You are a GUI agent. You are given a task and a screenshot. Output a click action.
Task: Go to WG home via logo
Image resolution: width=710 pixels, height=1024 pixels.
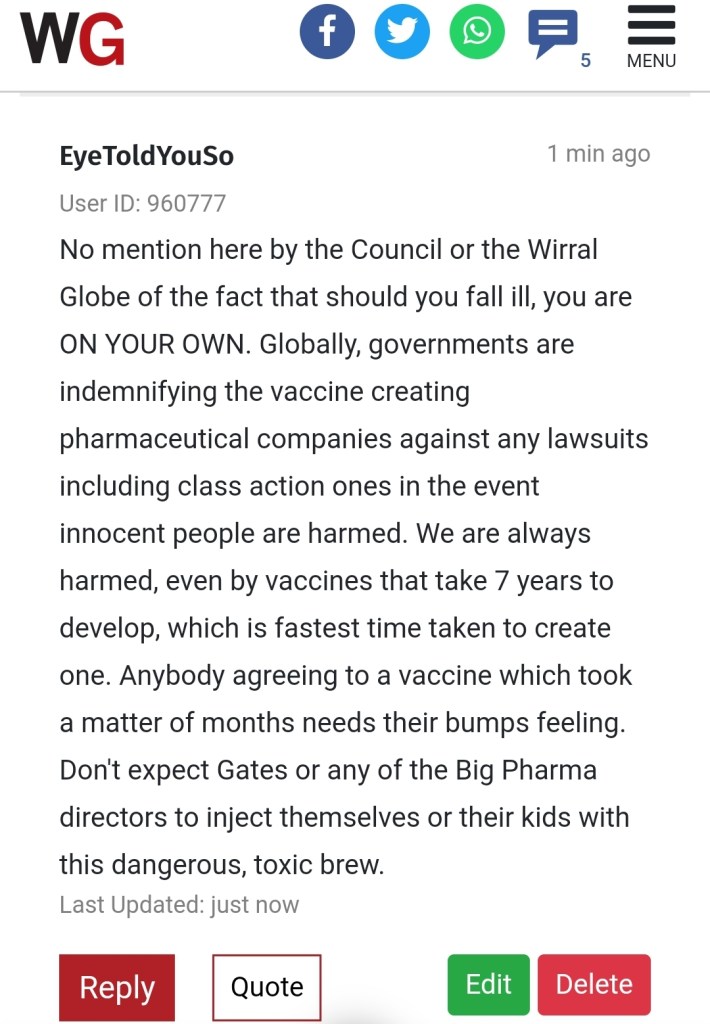click(72, 38)
